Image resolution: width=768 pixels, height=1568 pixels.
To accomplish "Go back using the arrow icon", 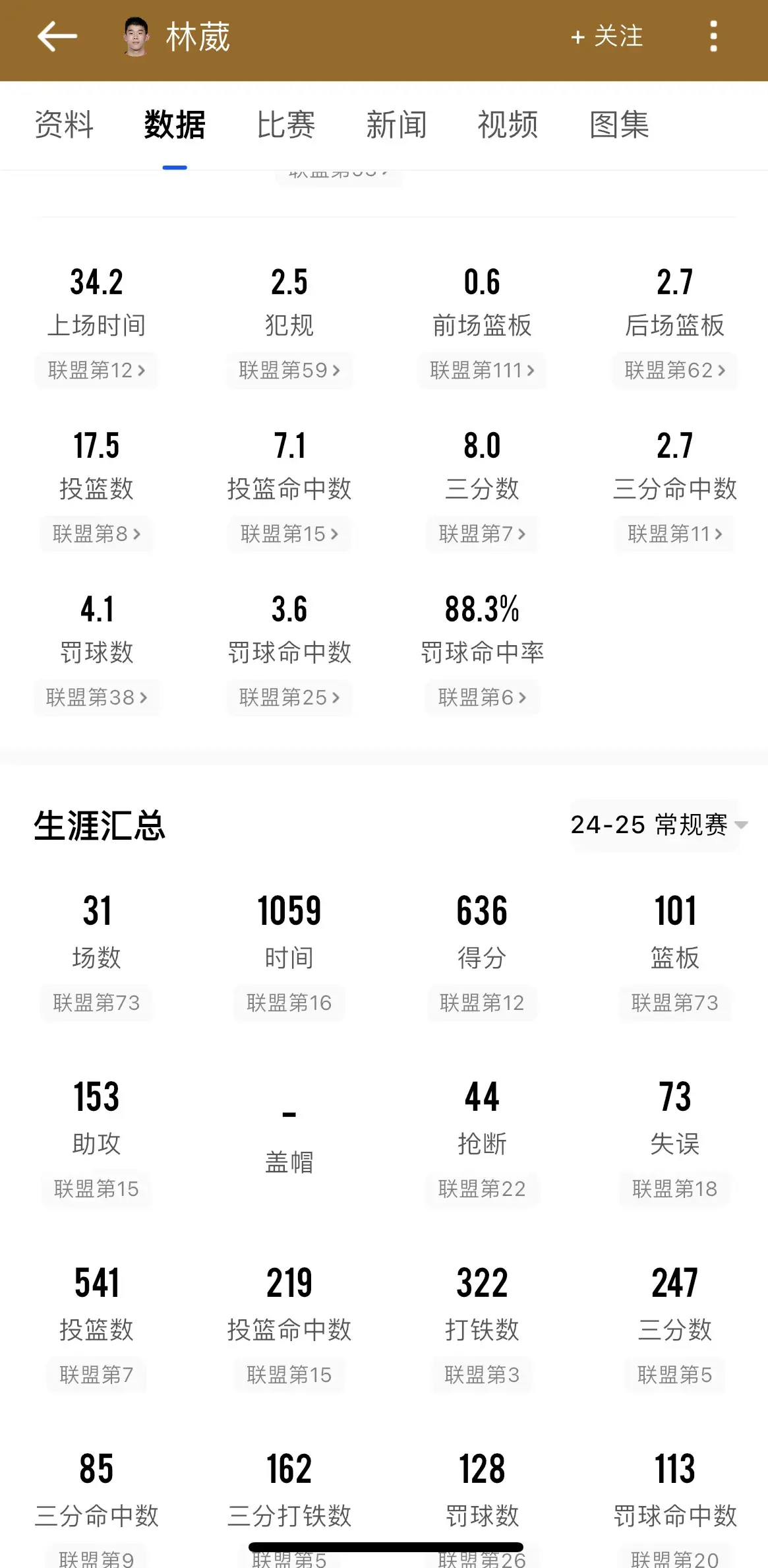I will [x=57, y=37].
